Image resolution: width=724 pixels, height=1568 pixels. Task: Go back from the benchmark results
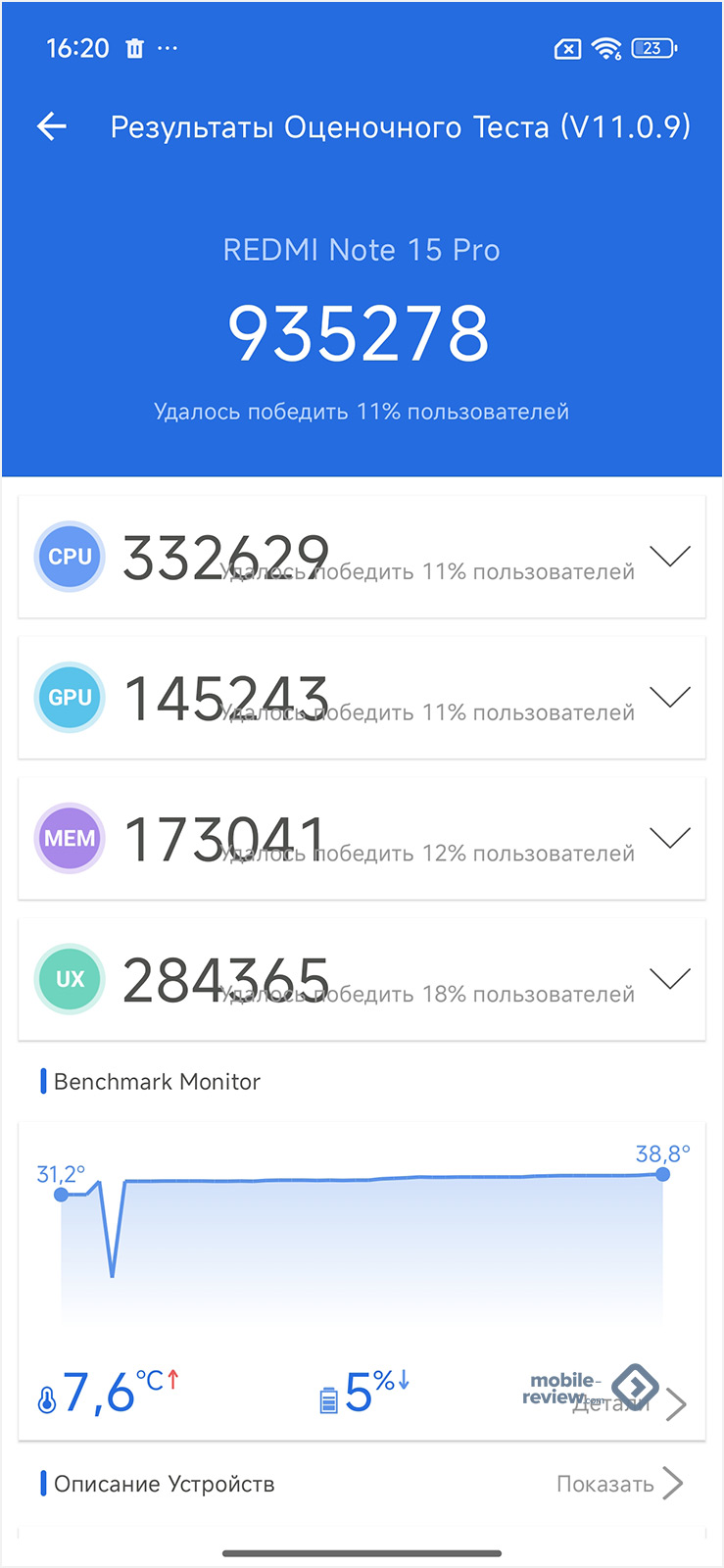[52, 126]
